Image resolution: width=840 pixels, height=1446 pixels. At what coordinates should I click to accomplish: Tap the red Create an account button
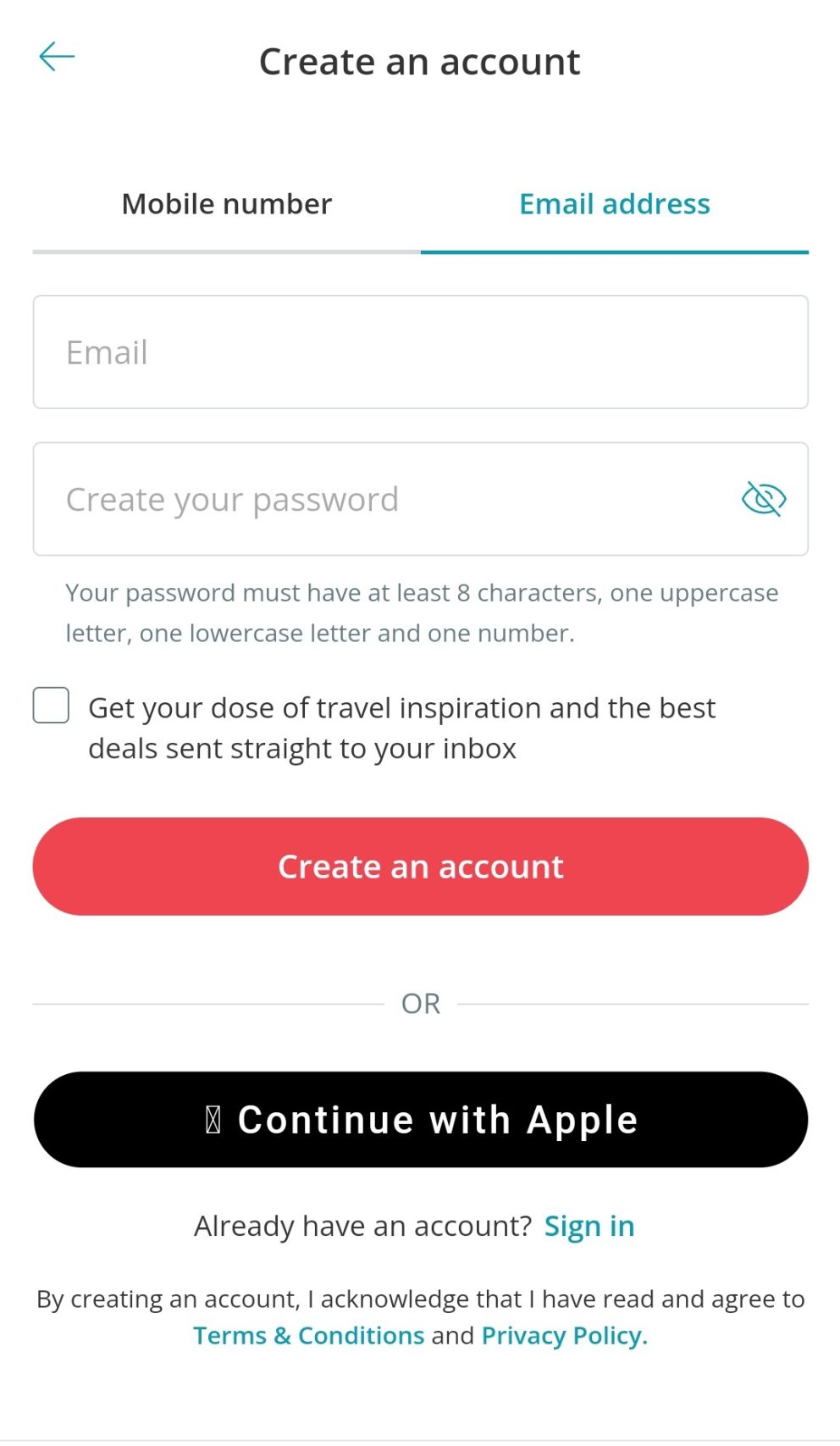(x=420, y=867)
